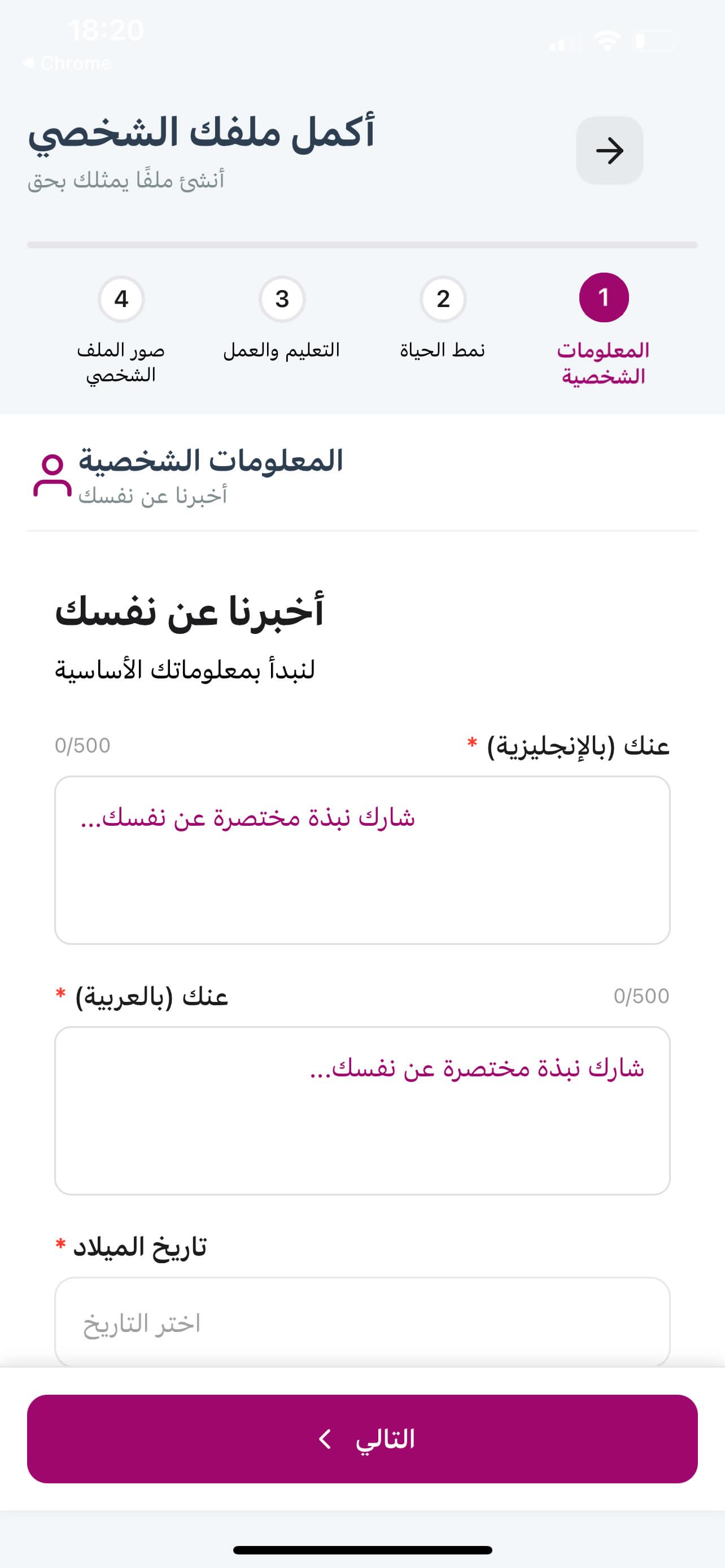The height and width of the screenshot is (1568, 725).
Task: Focus the عنك (بالإنجليزية) text field
Action: [x=362, y=860]
